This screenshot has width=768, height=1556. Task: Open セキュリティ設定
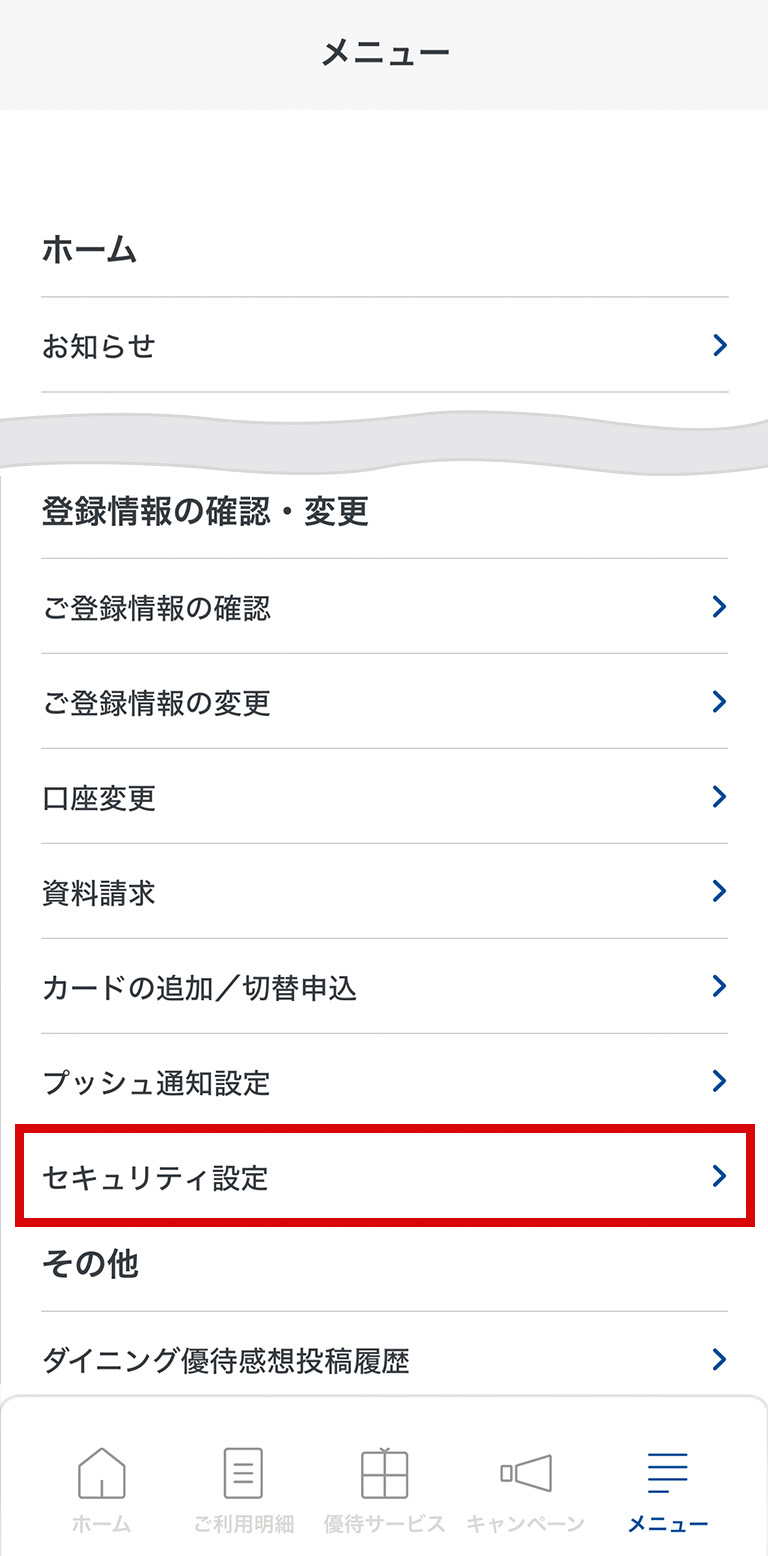(385, 1176)
